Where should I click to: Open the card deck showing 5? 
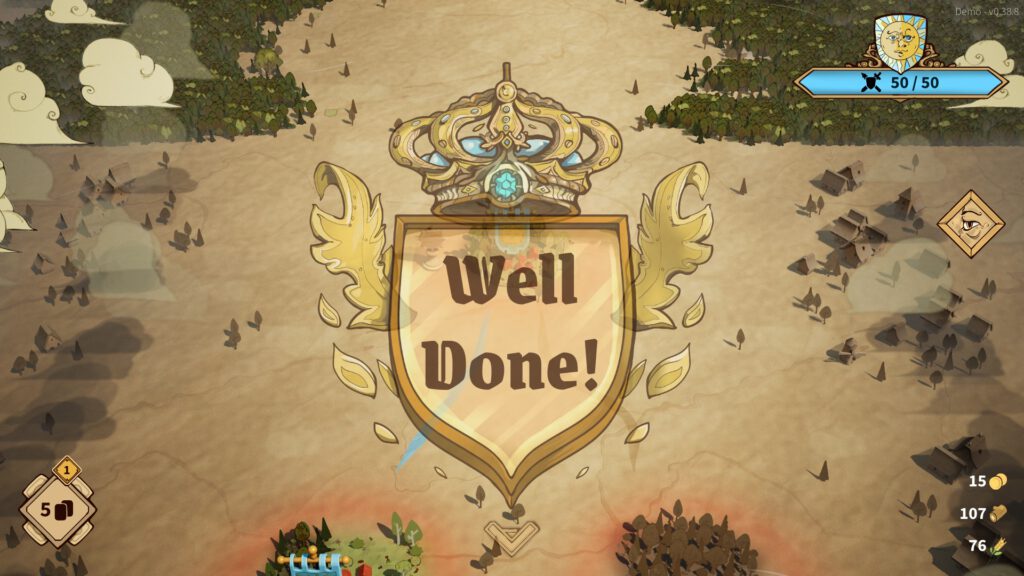tap(58, 509)
